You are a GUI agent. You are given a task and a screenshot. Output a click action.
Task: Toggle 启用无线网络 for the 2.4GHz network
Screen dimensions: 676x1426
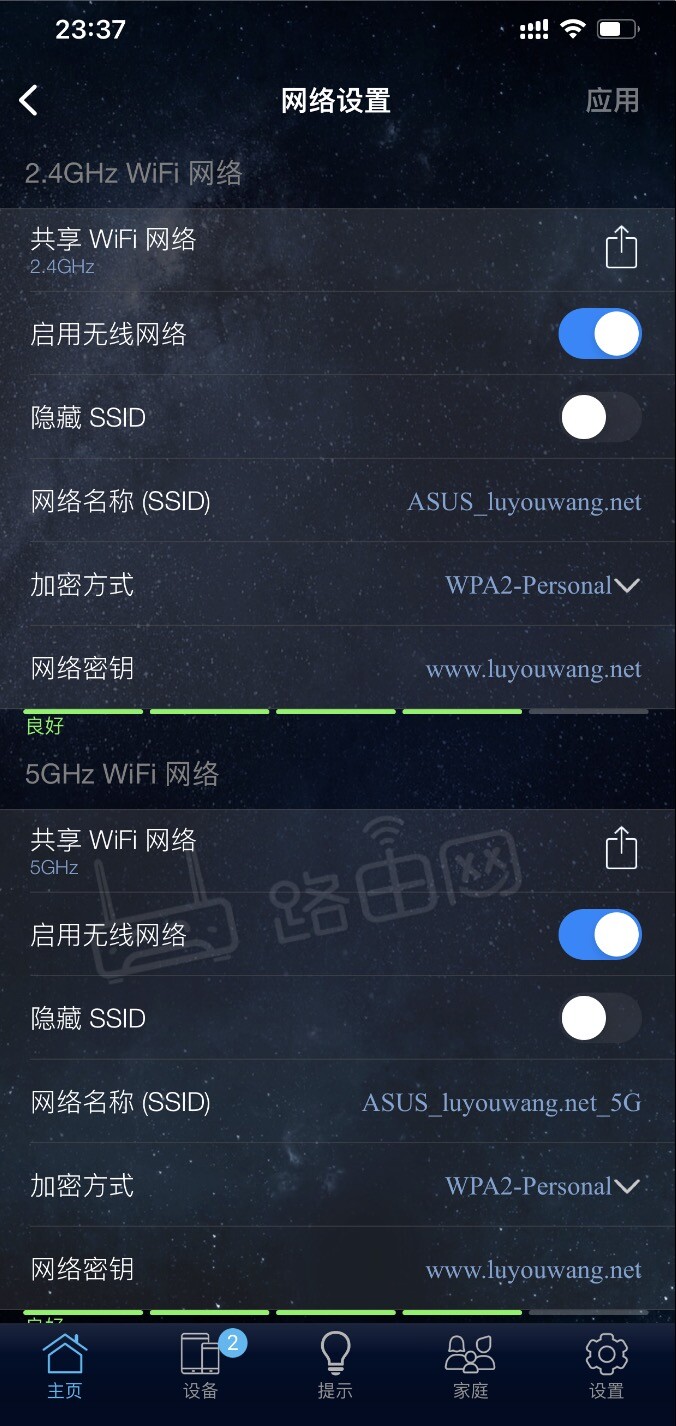point(599,334)
